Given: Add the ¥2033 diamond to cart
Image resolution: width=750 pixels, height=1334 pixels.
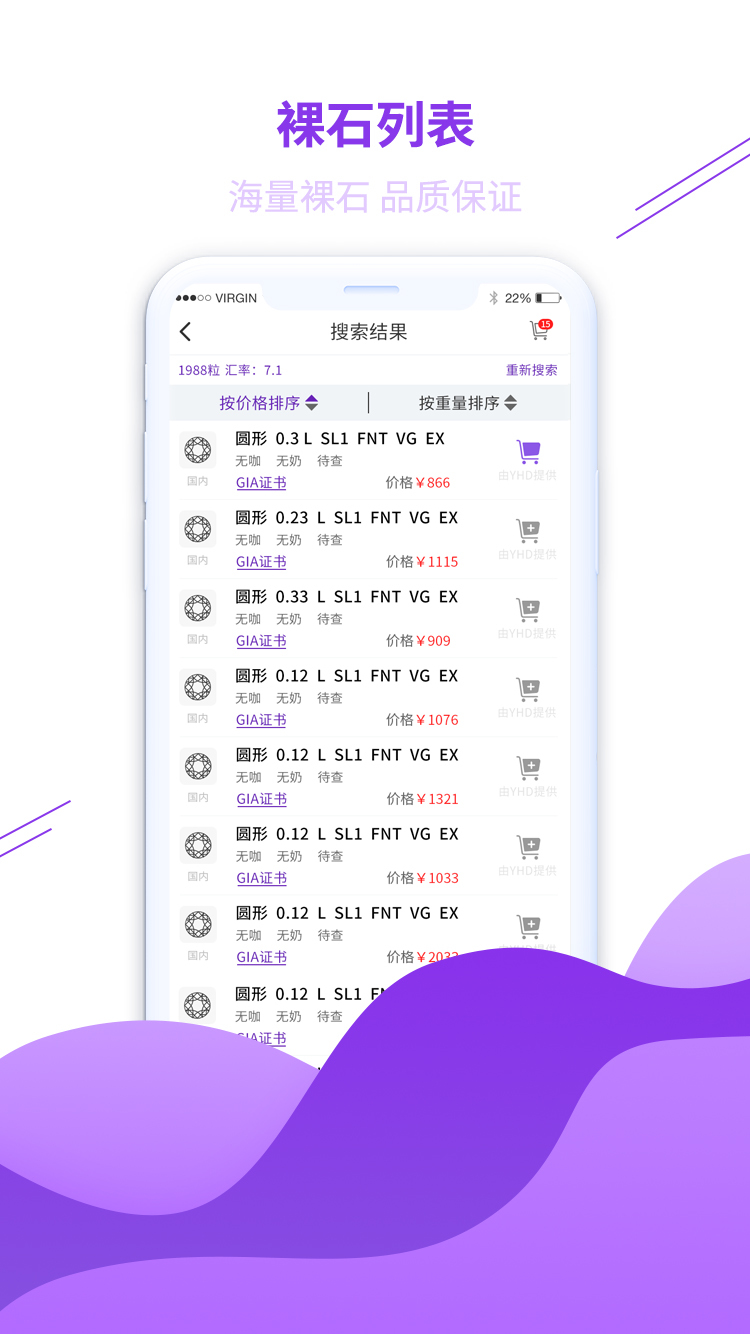Looking at the screenshot, I should (x=528, y=925).
